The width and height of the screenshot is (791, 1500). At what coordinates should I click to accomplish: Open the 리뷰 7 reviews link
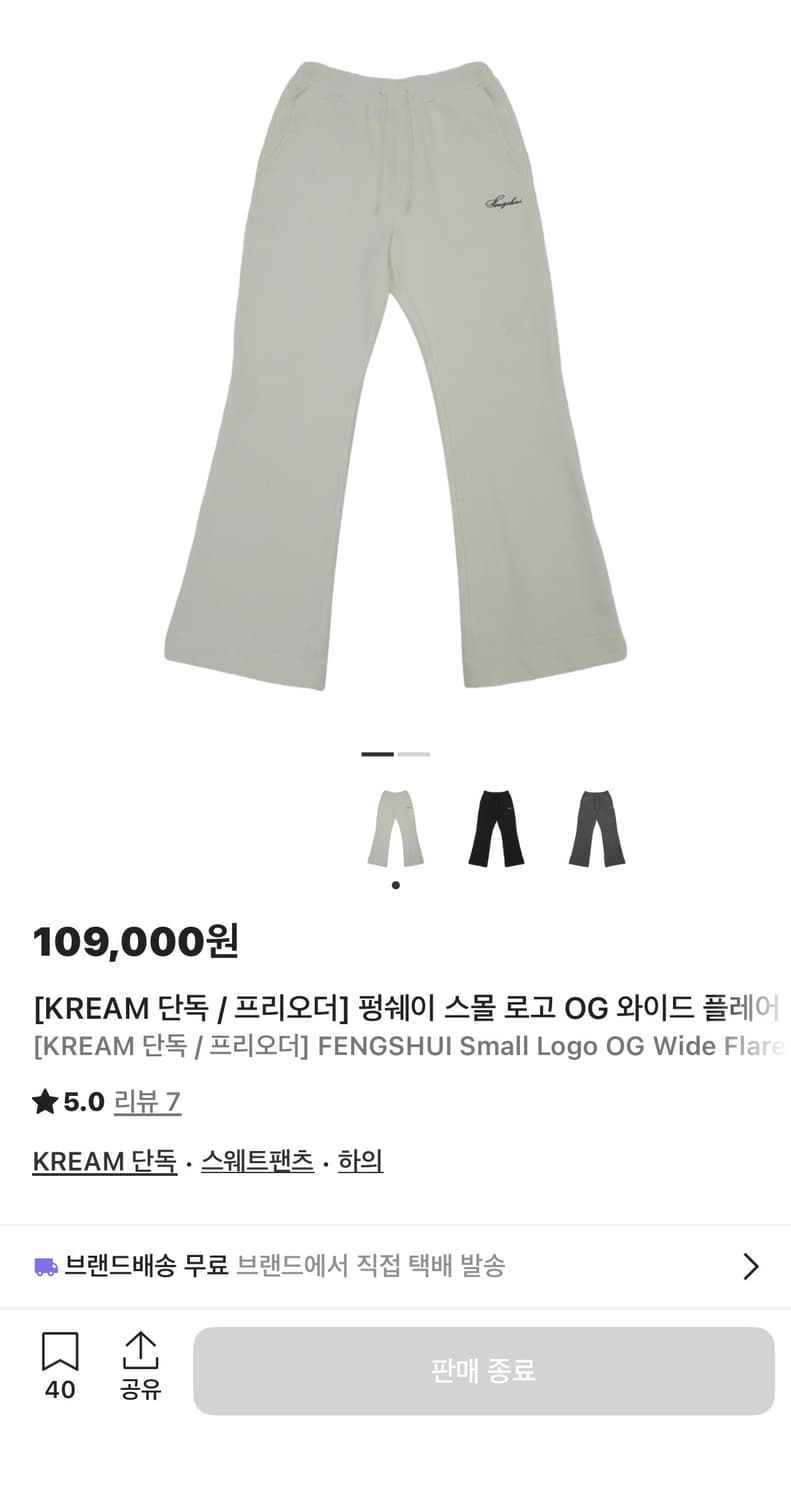coord(147,1103)
